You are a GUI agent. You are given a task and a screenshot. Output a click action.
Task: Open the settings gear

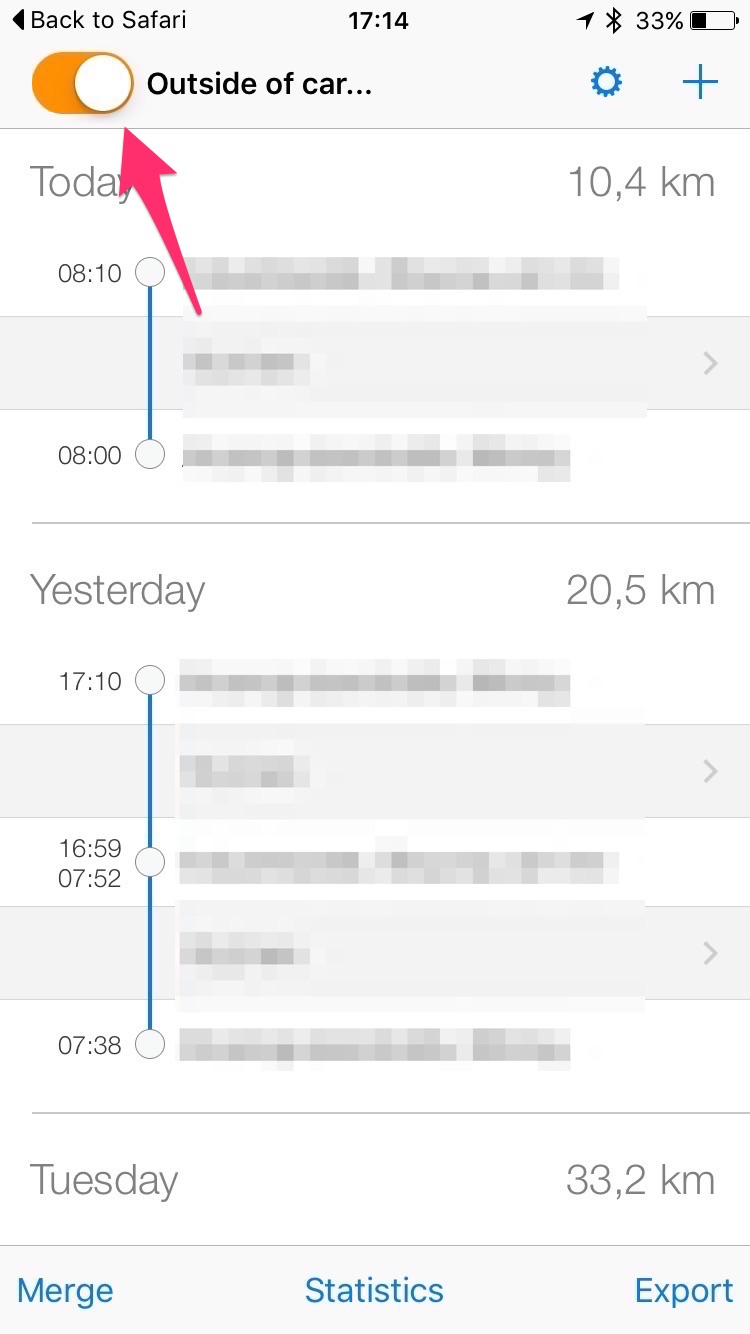point(606,83)
